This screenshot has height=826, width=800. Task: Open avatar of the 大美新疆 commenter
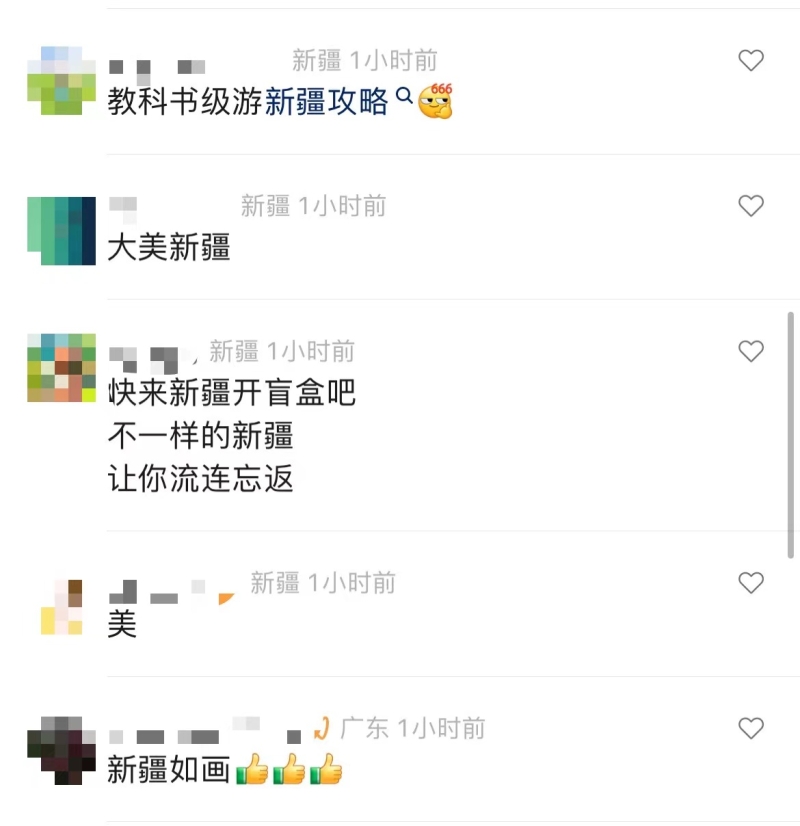point(61,230)
